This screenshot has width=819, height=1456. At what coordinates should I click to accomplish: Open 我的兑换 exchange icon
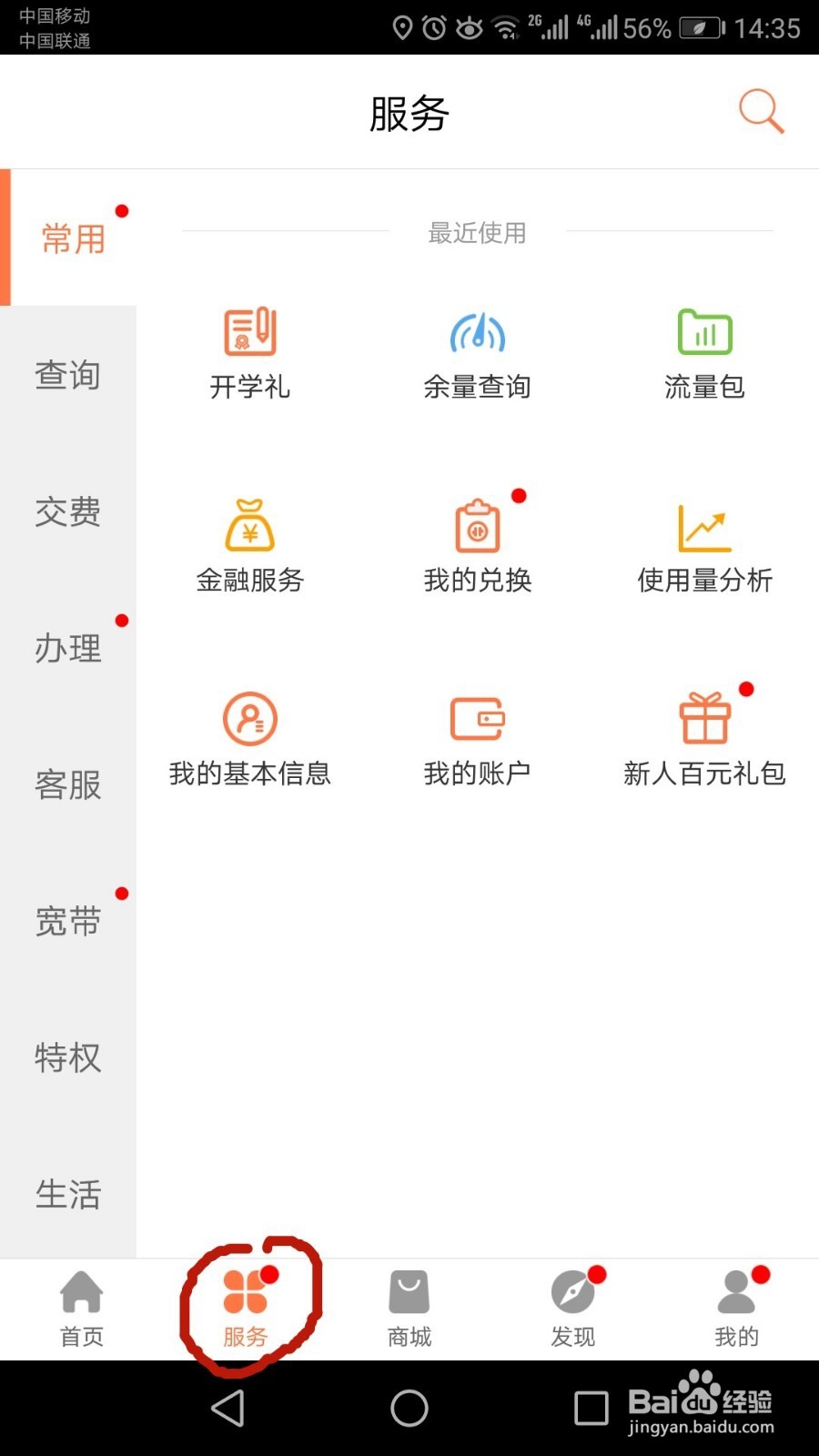click(476, 546)
